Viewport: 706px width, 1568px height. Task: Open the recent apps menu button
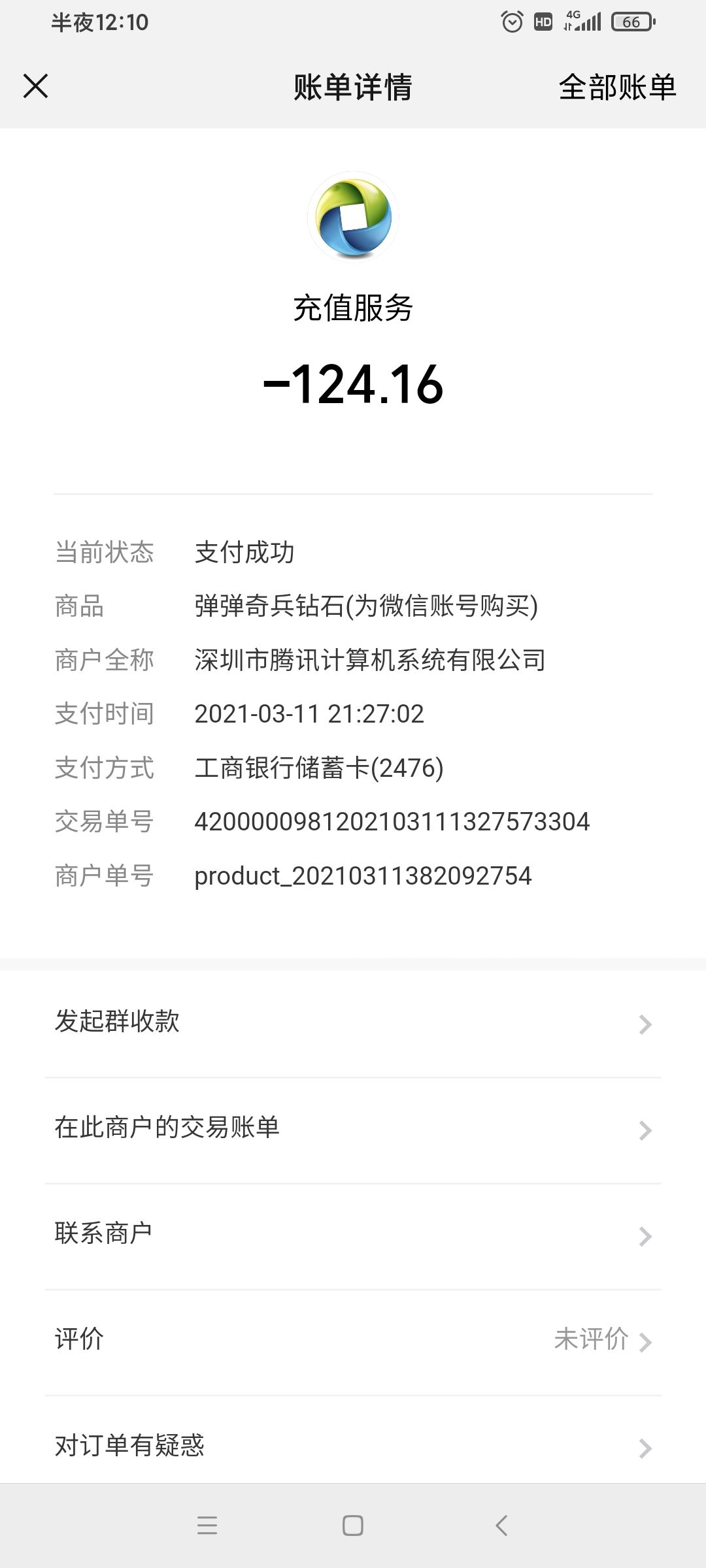click(x=207, y=1526)
